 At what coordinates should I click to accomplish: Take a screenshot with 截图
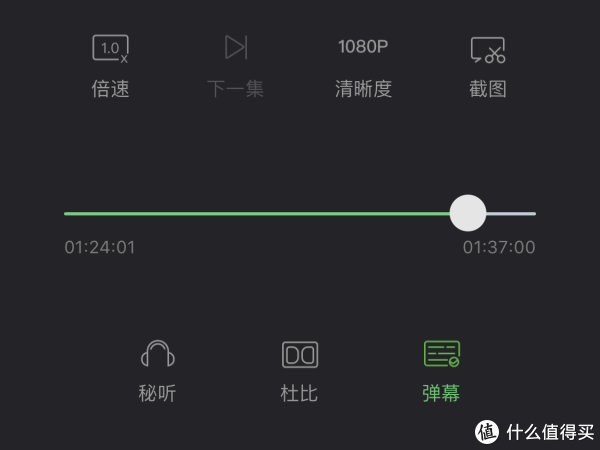pos(488,64)
